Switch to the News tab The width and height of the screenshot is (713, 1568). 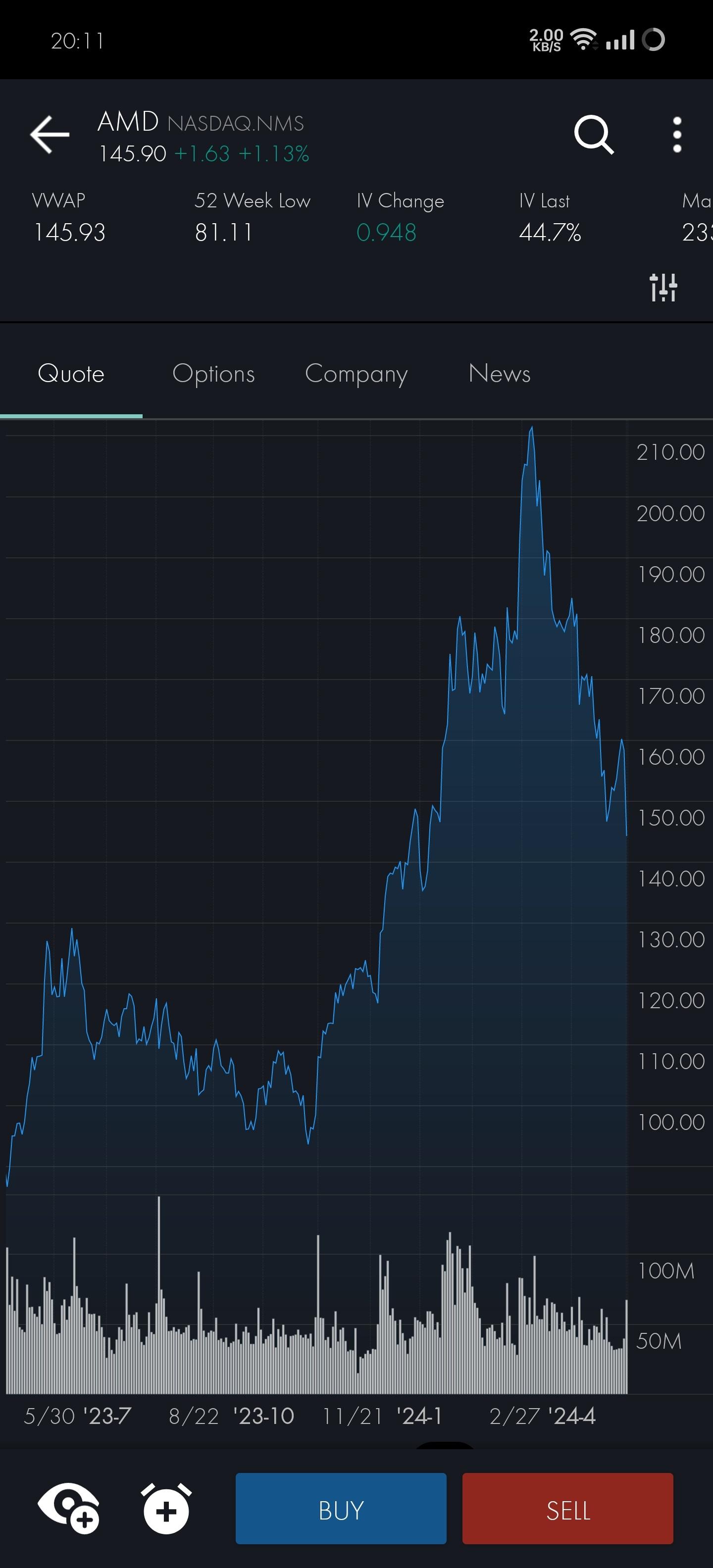(499, 374)
